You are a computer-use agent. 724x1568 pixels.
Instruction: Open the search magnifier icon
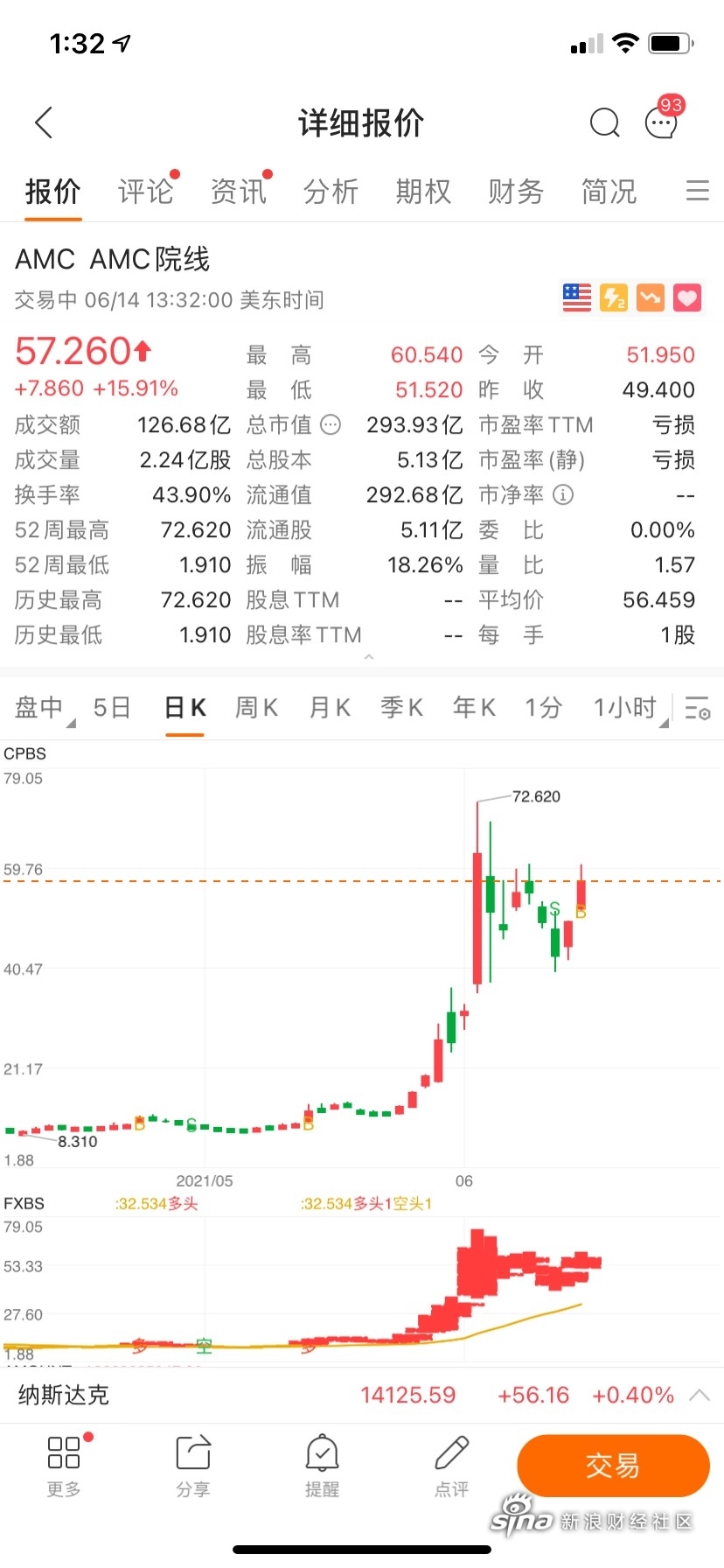(604, 123)
